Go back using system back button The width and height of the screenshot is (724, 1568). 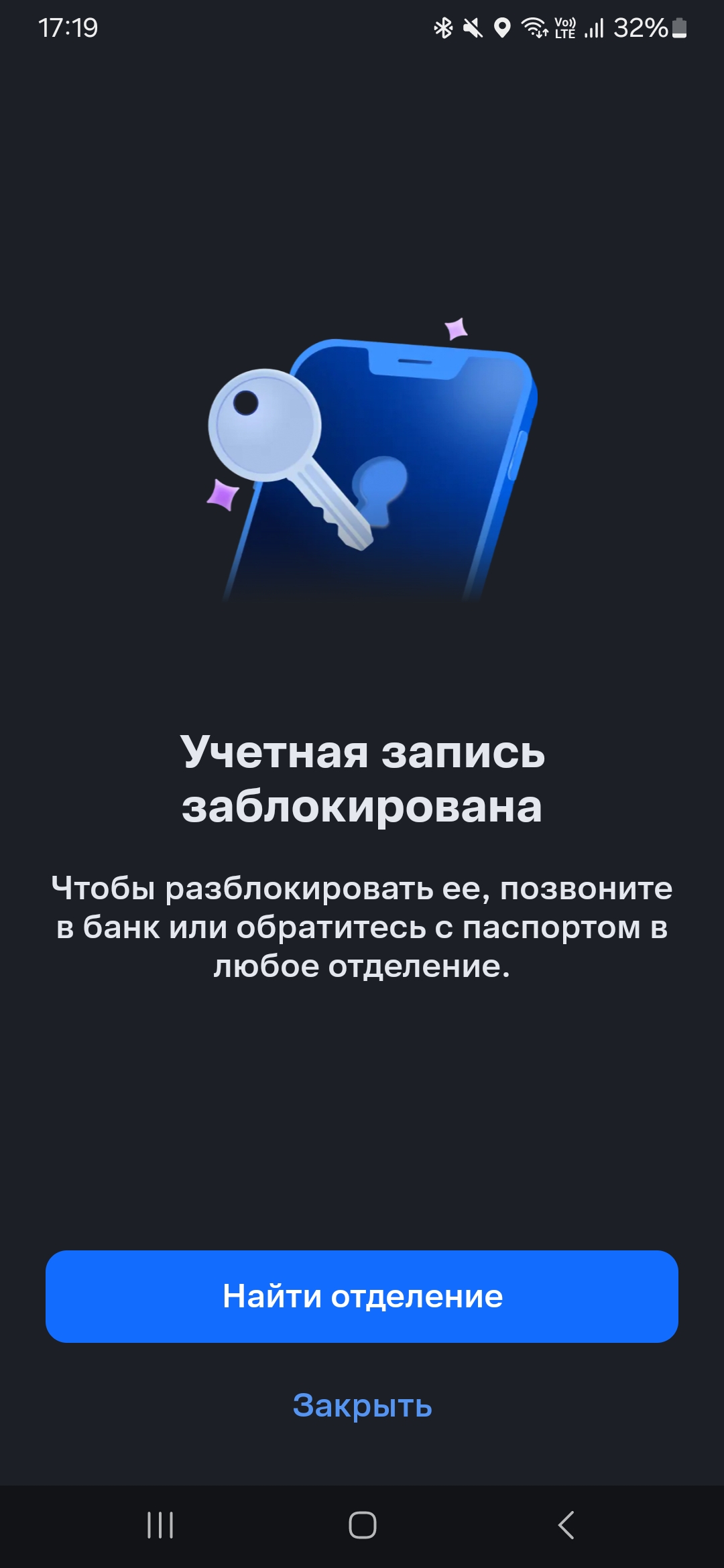[x=565, y=1524]
